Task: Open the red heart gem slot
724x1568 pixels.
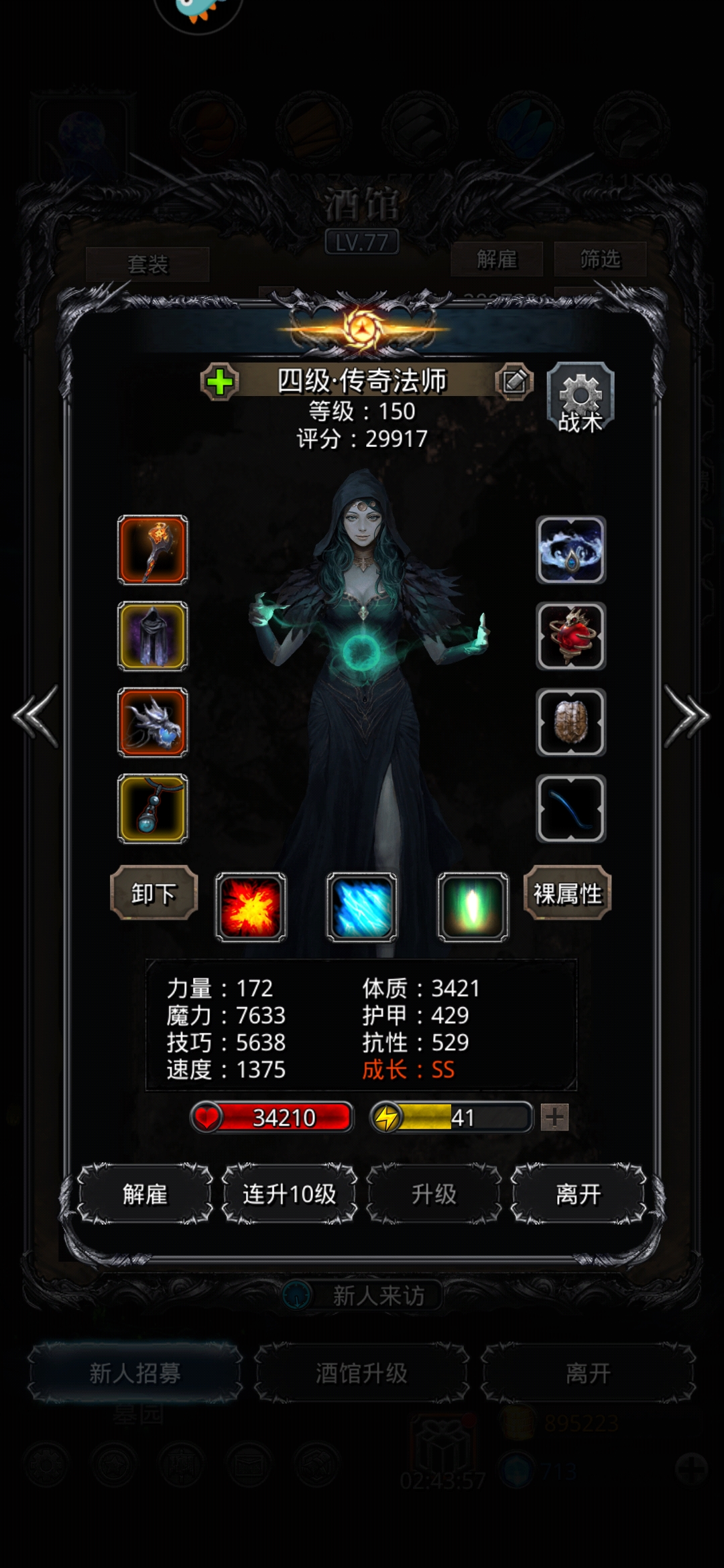Action: coord(570,636)
